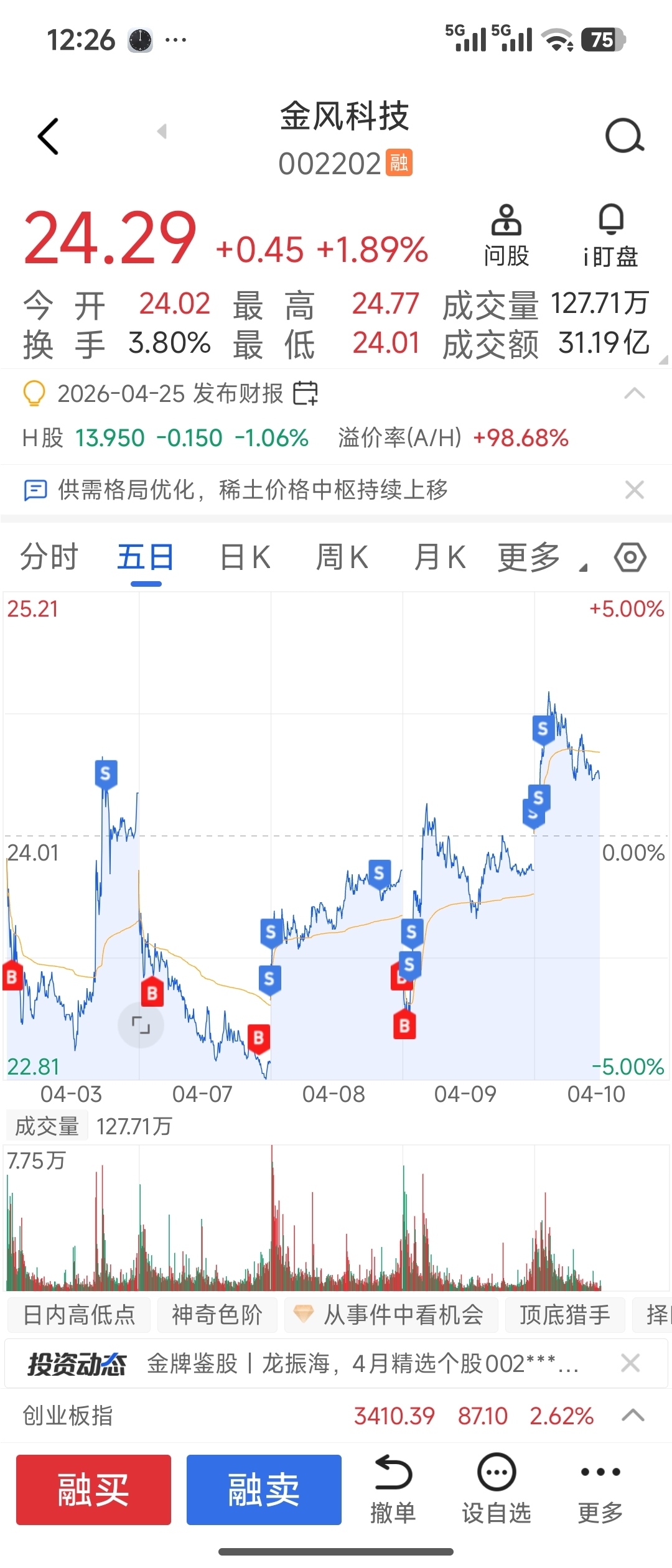Expand the chart to fullscreen
Image resolution: width=672 pixels, height=1568 pixels.
click(x=141, y=1025)
